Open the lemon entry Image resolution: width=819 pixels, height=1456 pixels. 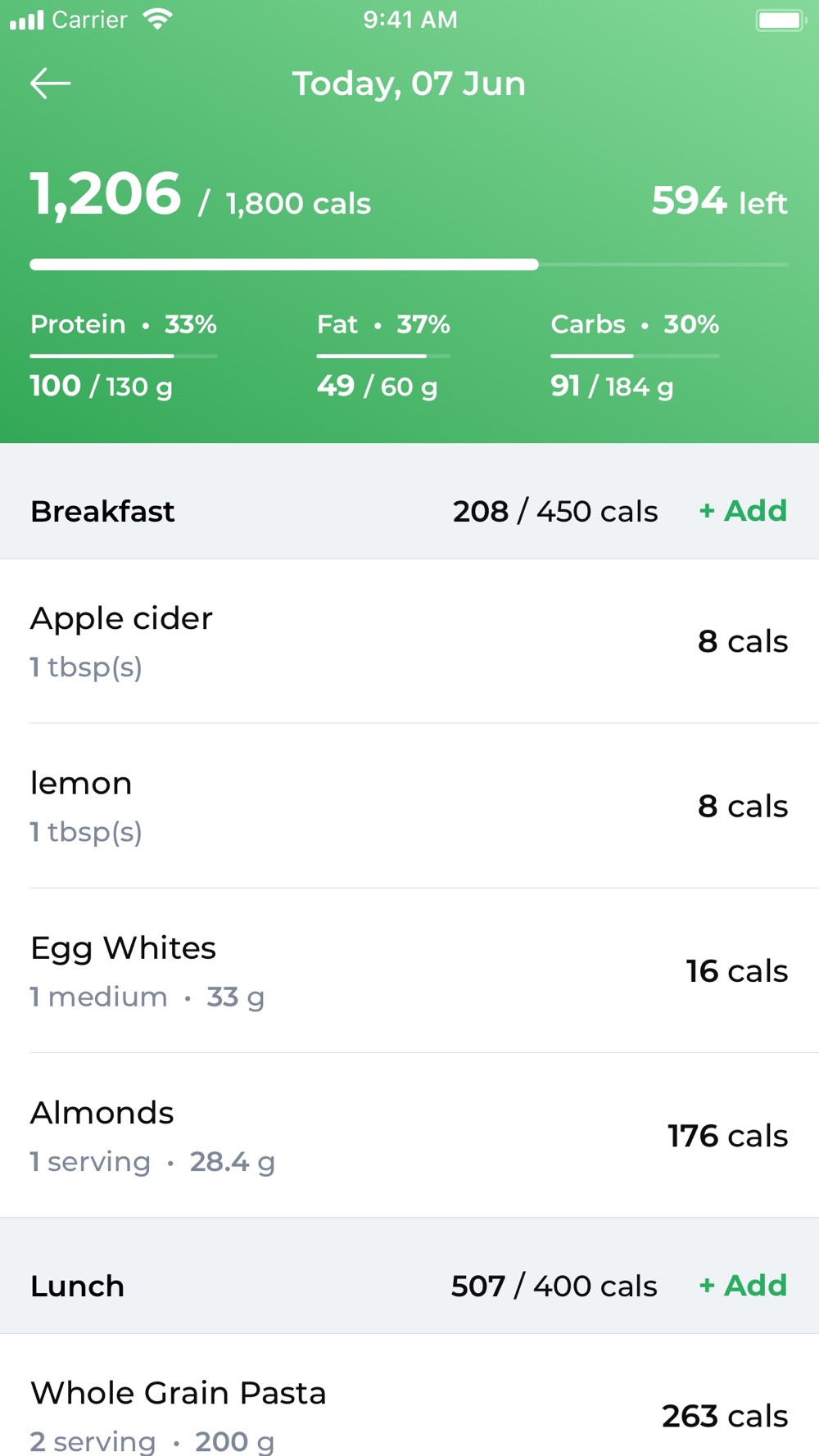coord(409,806)
